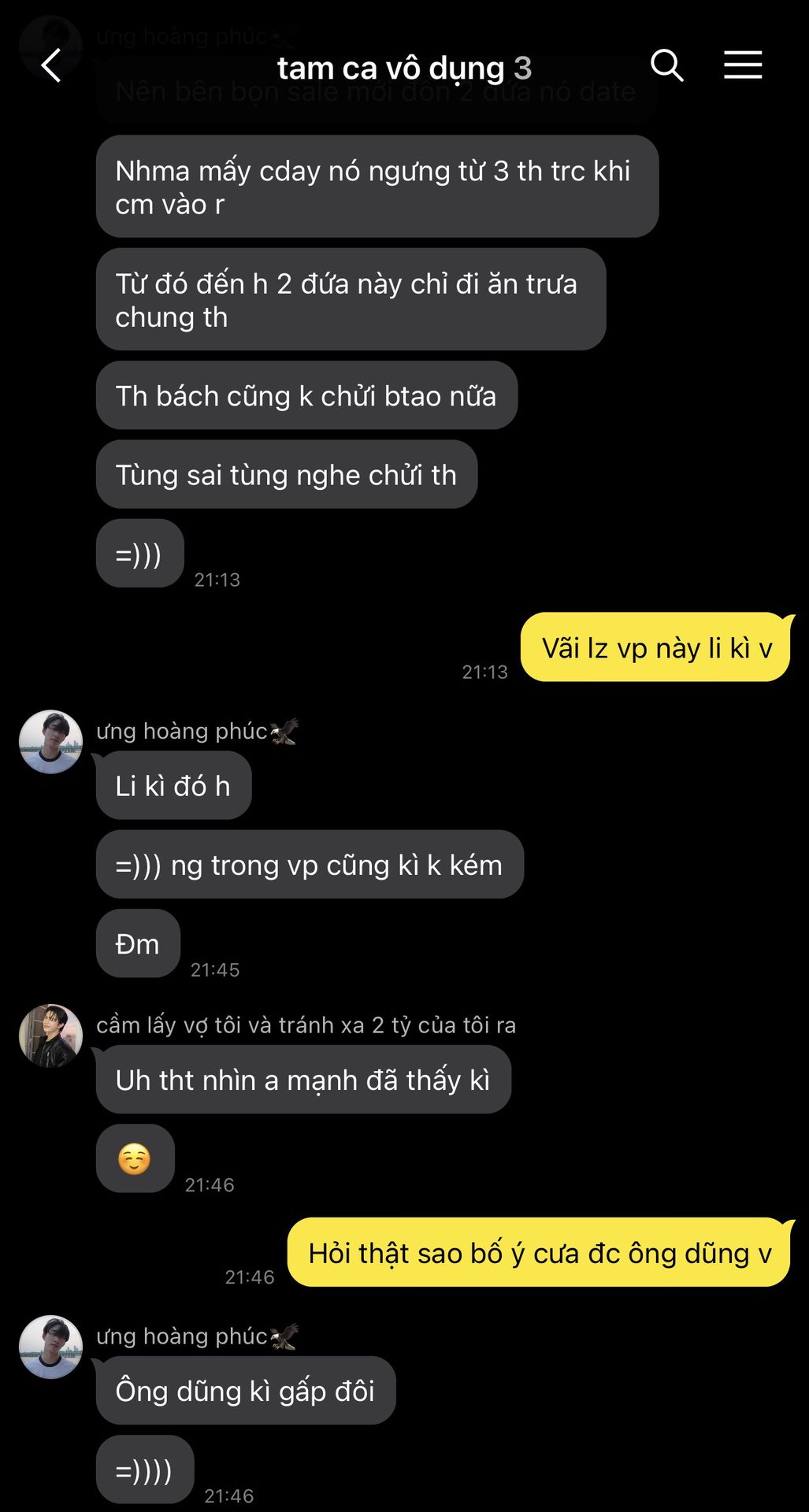This screenshot has height=1512, width=809.
Task: Go back from the tam ca vô dụng chat
Action: (x=51, y=66)
